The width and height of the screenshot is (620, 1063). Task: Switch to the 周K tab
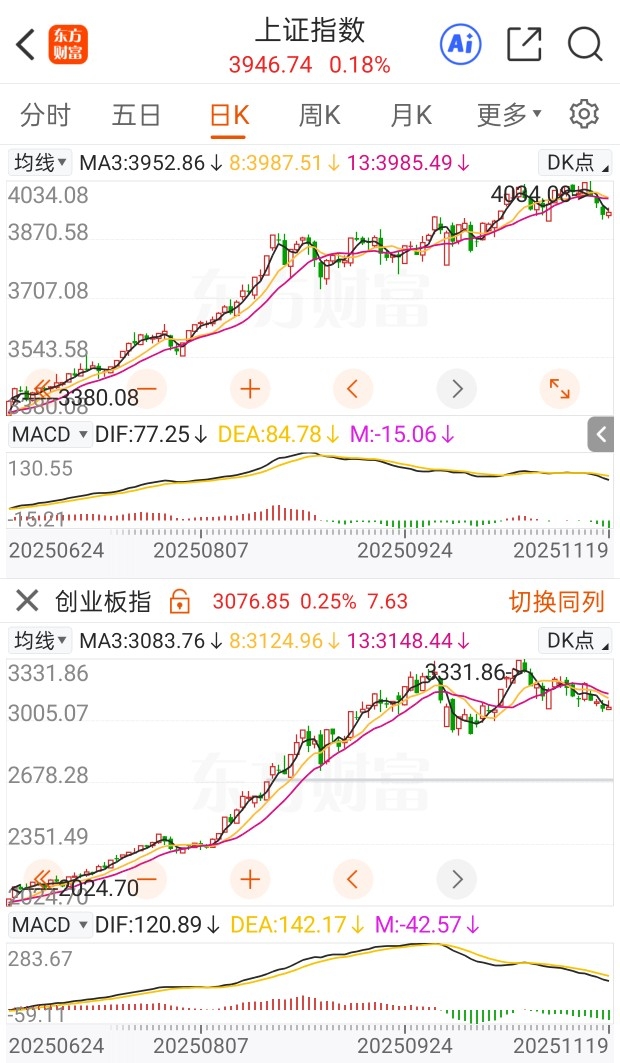click(x=319, y=115)
